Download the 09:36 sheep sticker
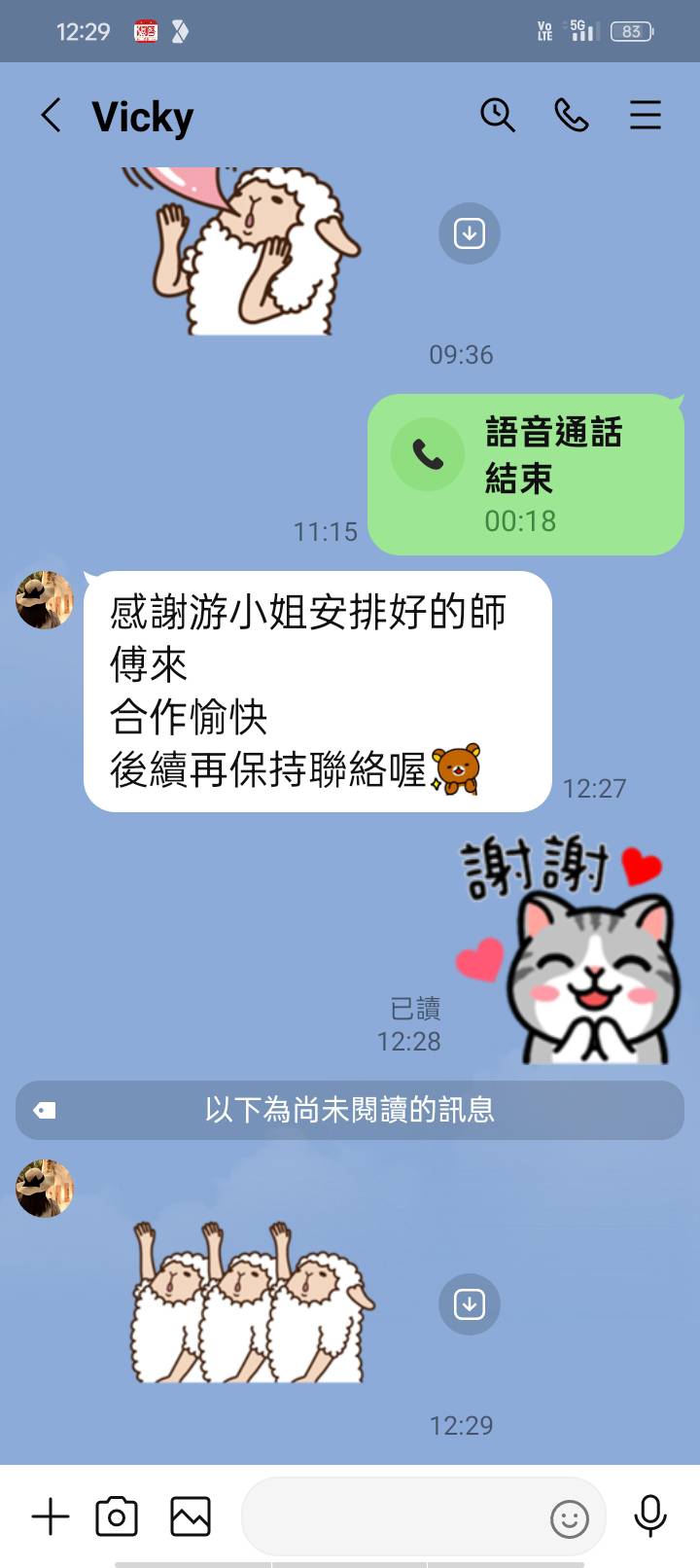Viewport: 700px width, 1568px height. 469,233
